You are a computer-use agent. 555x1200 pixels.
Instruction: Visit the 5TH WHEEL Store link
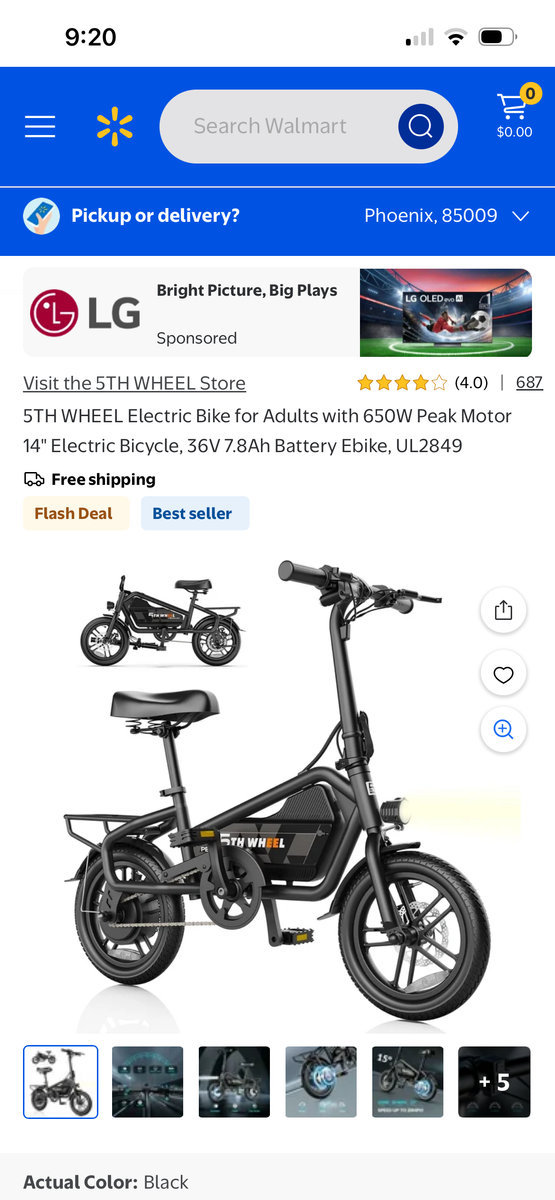(x=134, y=383)
